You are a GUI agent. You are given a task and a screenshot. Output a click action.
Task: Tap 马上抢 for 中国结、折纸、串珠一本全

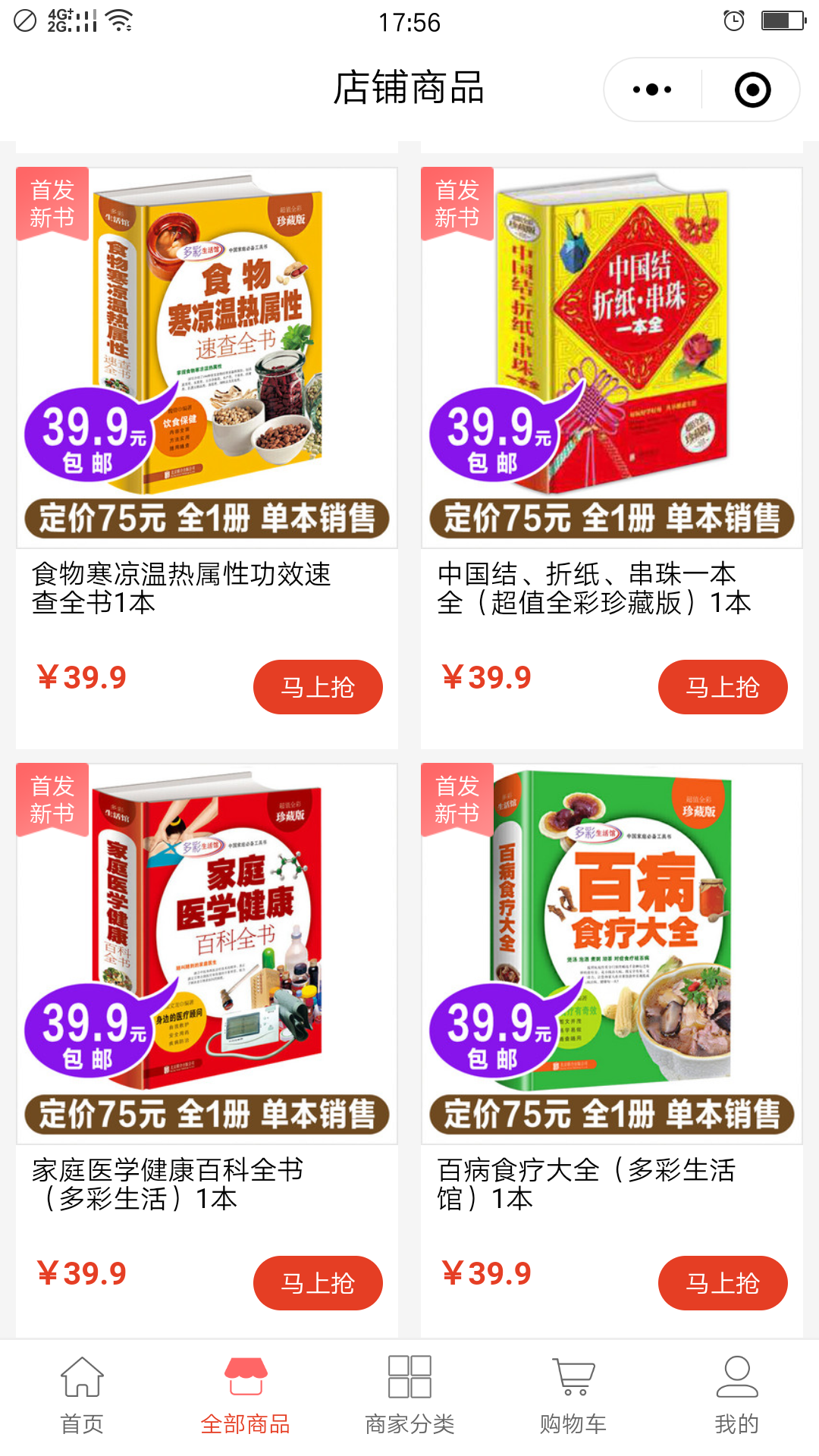723,686
